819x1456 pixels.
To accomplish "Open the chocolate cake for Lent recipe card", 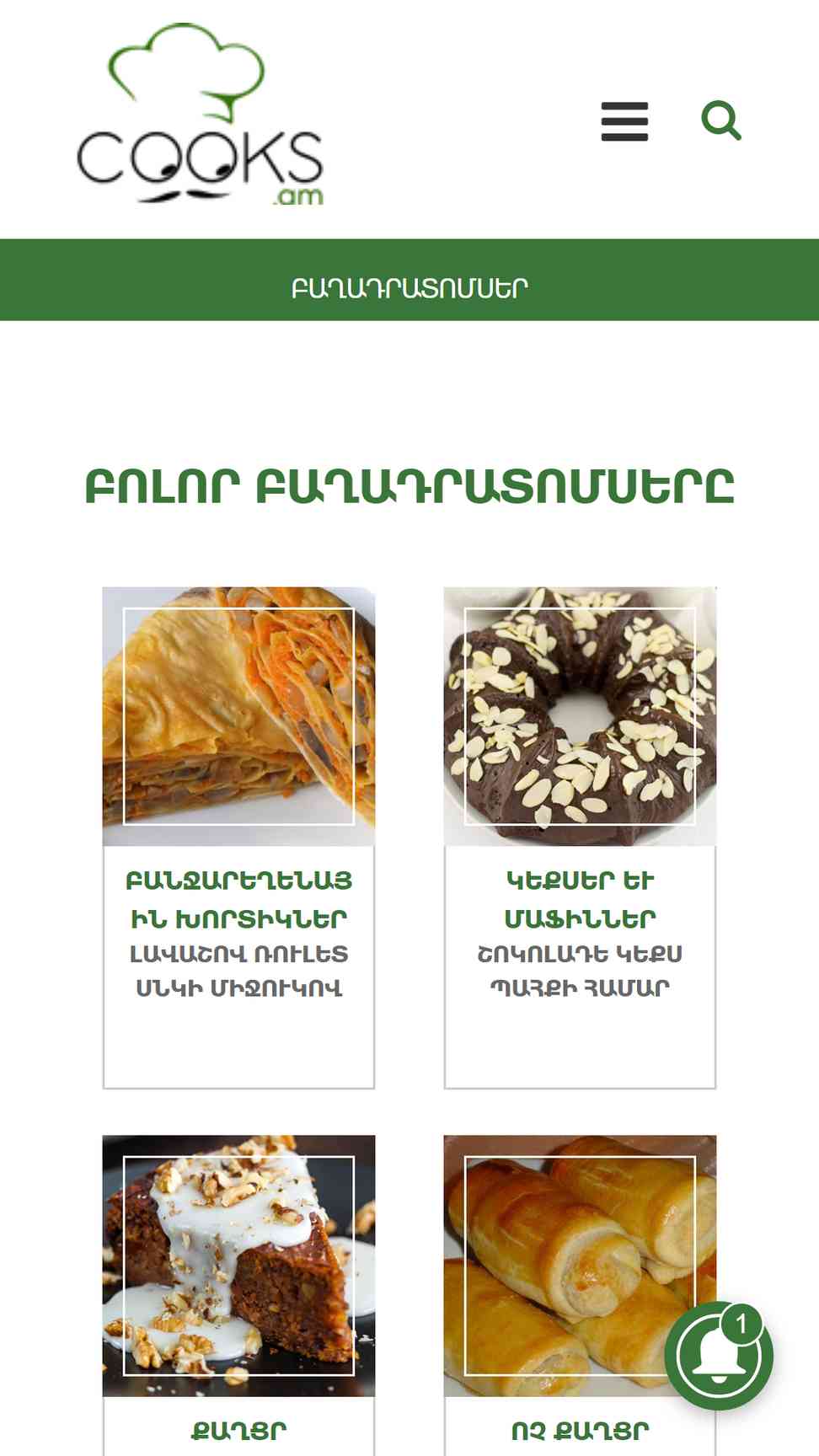I will (x=580, y=971).
